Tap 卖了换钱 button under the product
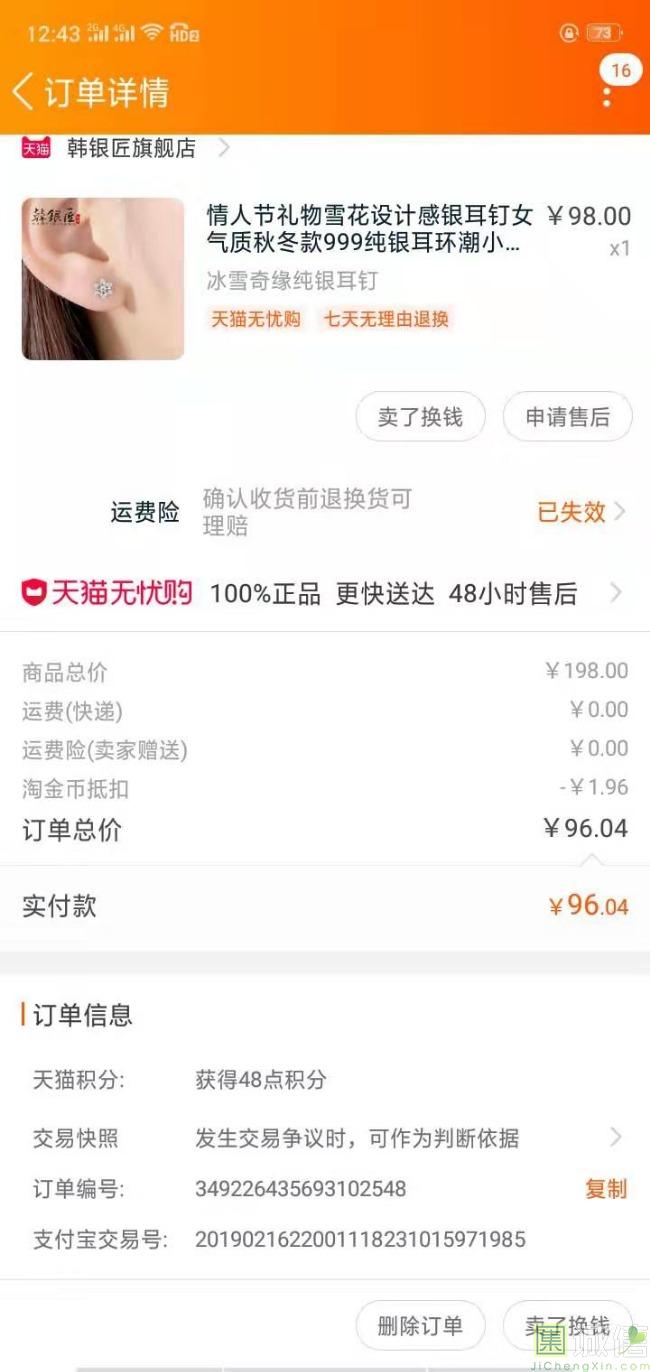 tap(420, 417)
